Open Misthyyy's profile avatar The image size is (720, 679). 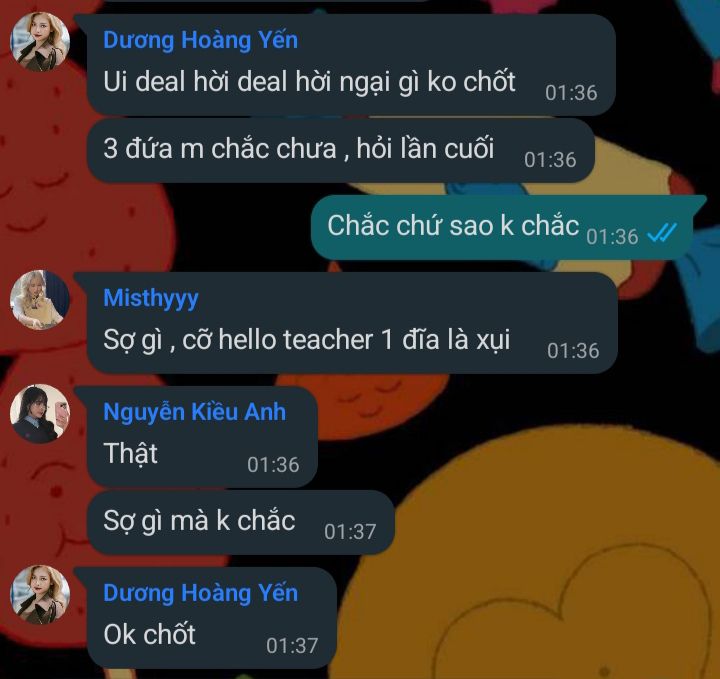40,299
